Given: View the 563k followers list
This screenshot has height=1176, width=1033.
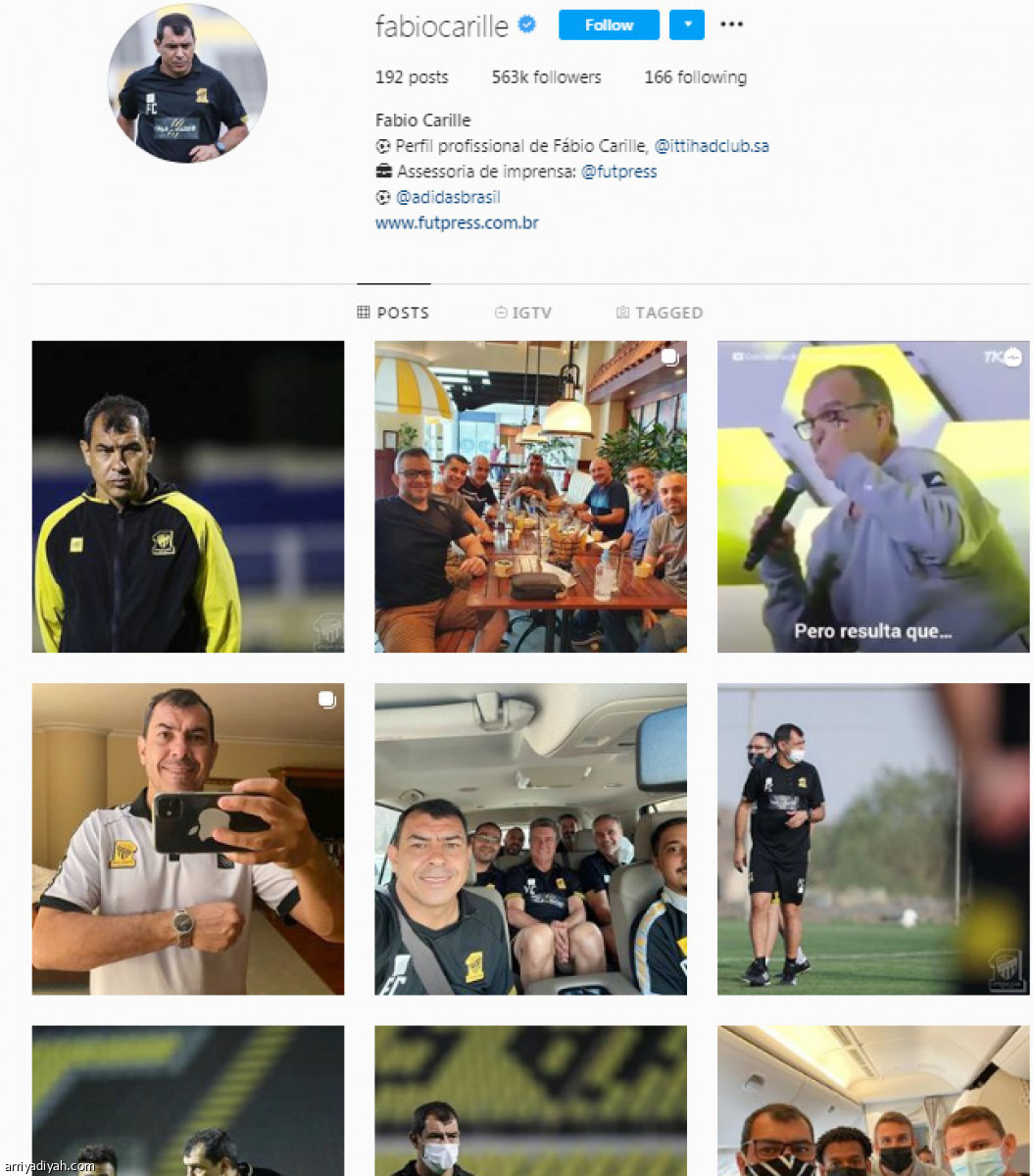Looking at the screenshot, I should click(x=546, y=77).
